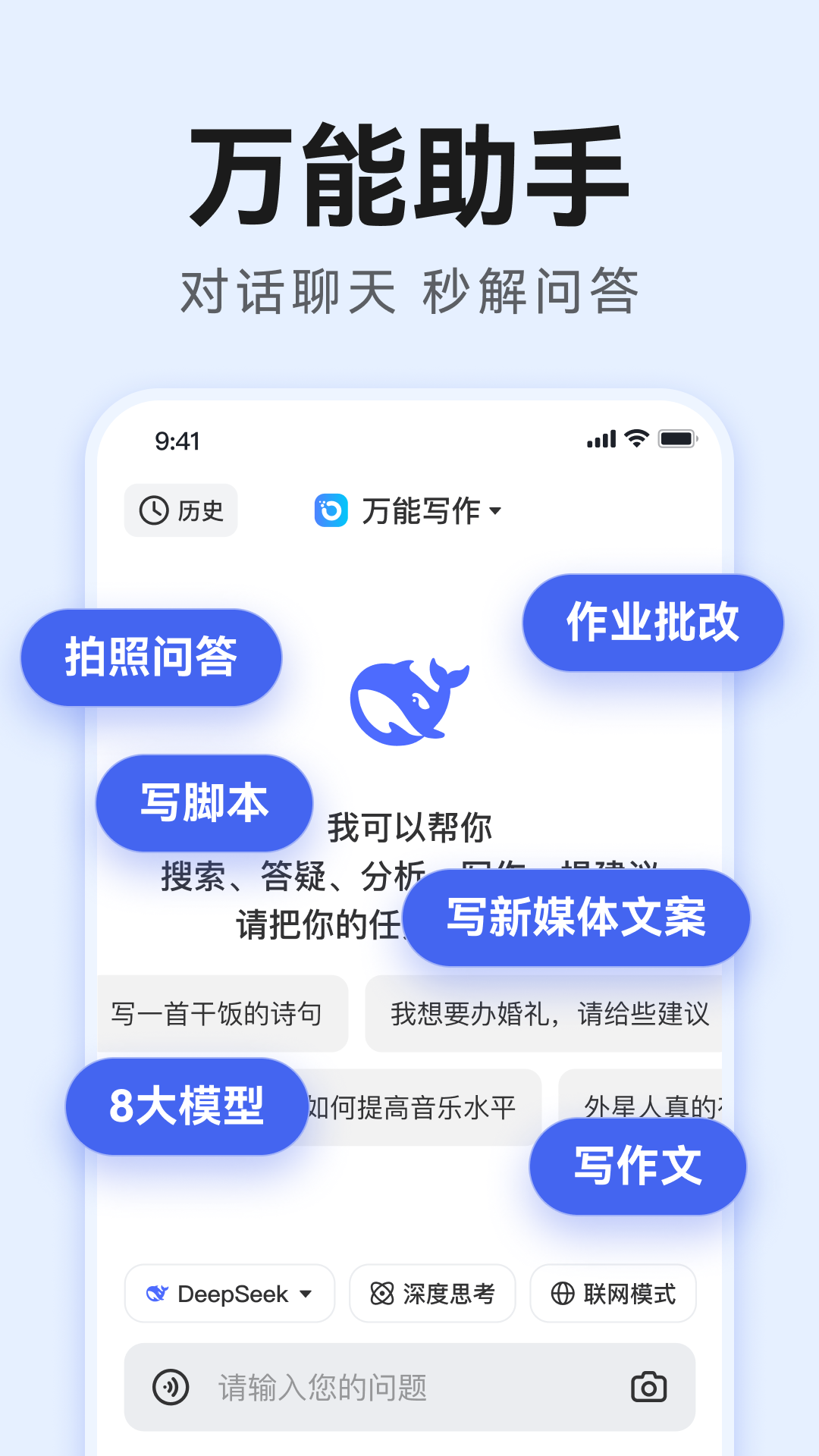Open the 历史 history panel
The width and height of the screenshot is (819, 1456).
click(x=180, y=511)
